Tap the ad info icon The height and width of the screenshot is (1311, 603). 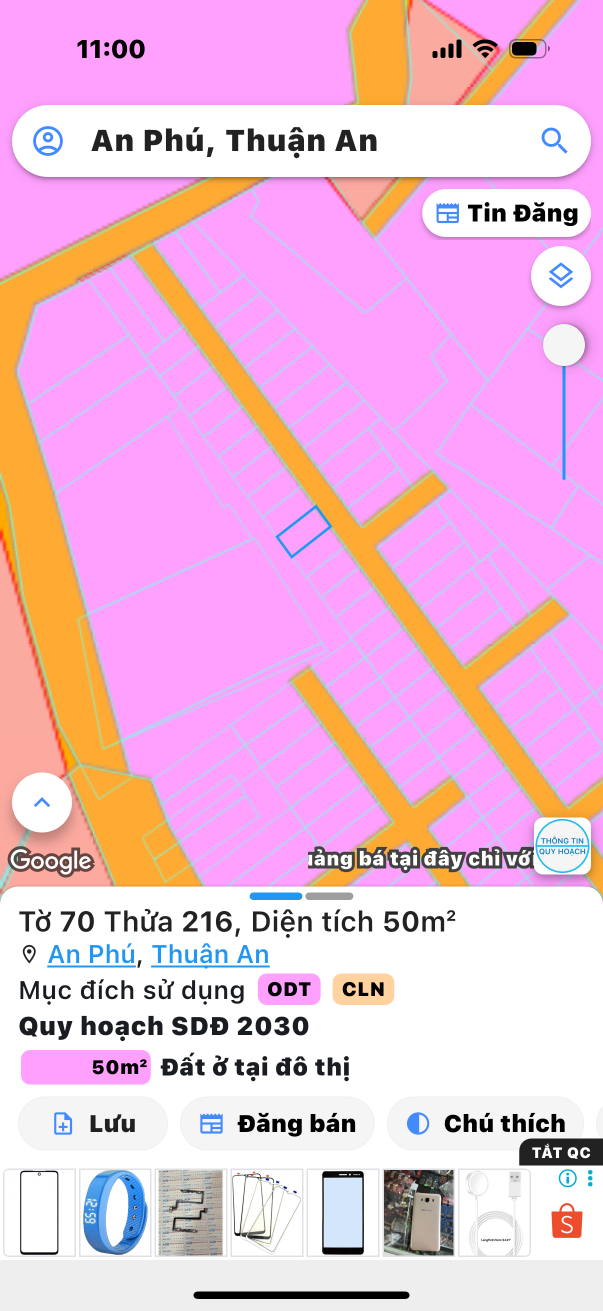click(567, 1178)
